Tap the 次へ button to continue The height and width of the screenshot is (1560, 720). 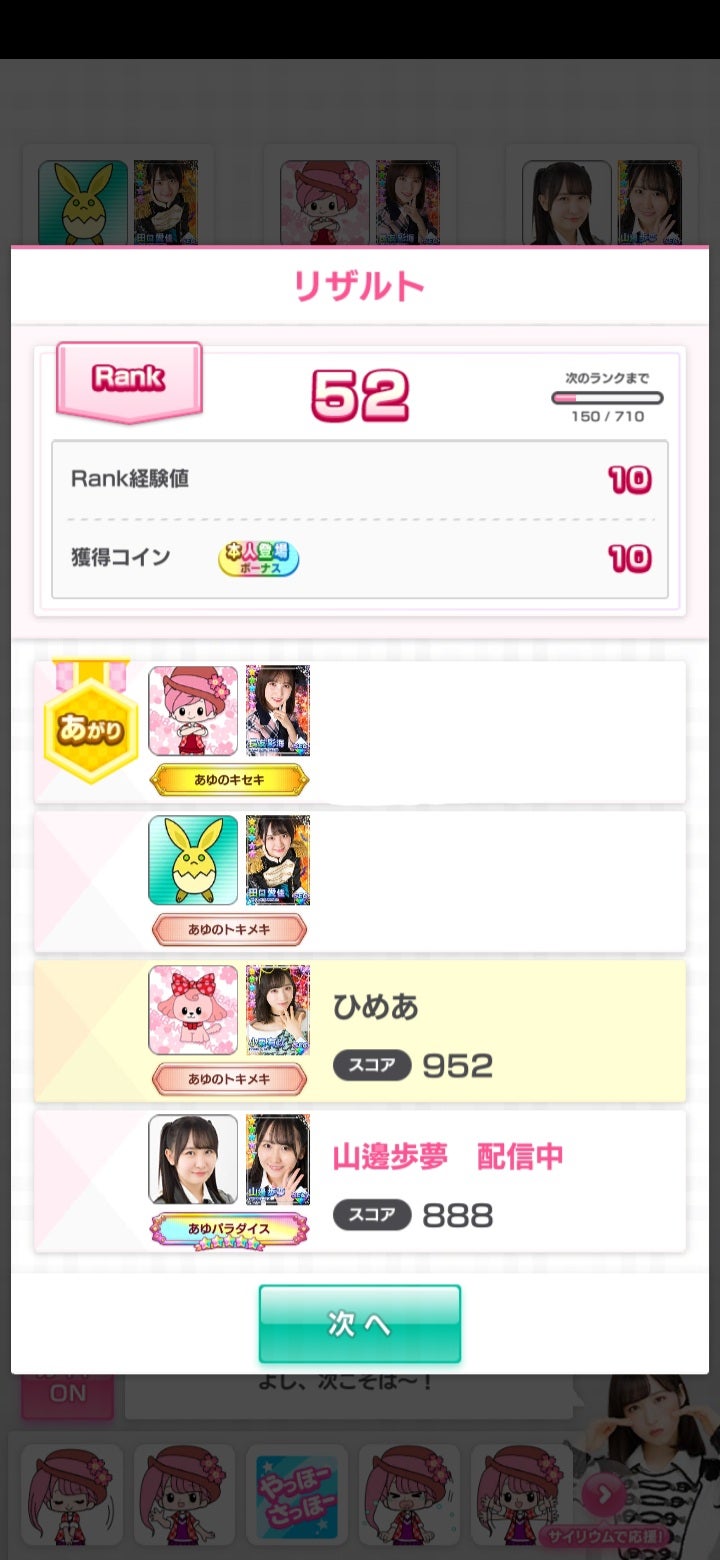point(359,1323)
